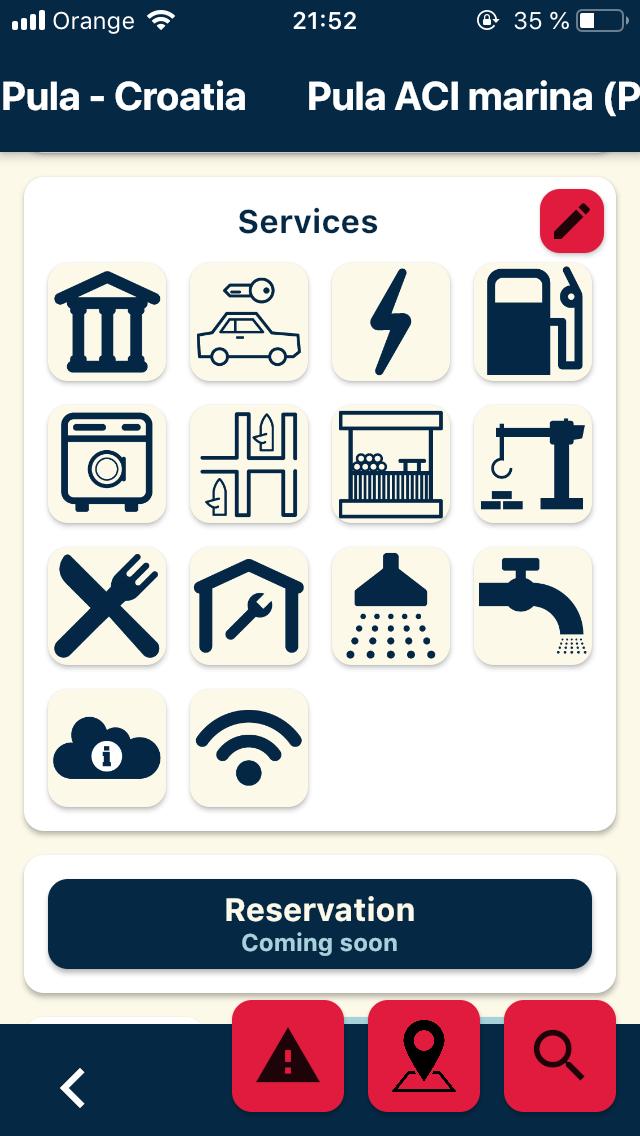Viewport: 640px width, 1136px height.
Task: Tap the electricity lightning bolt service
Action: click(391, 322)
